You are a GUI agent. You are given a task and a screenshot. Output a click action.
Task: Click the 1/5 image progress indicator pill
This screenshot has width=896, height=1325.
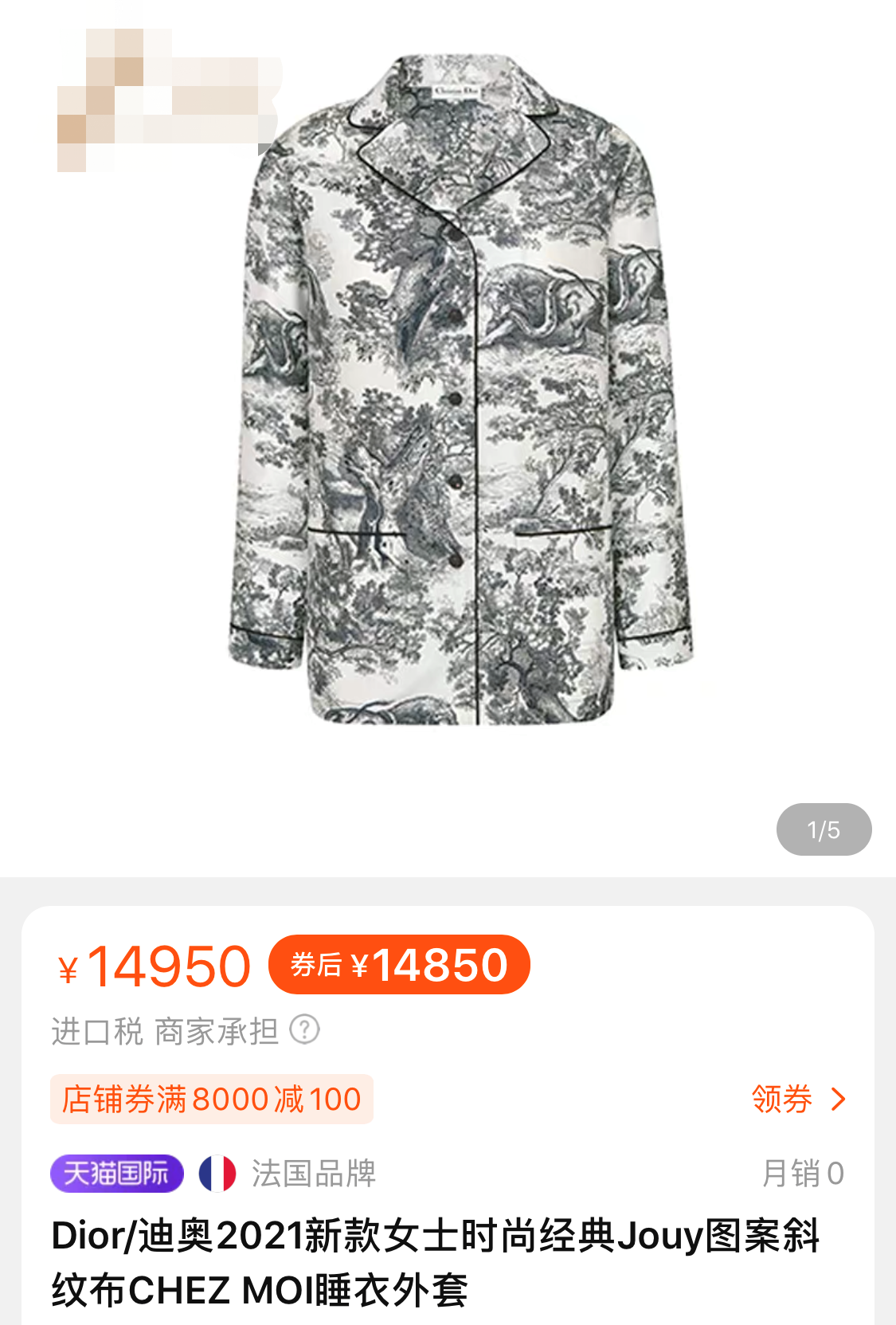coord(822,829)
